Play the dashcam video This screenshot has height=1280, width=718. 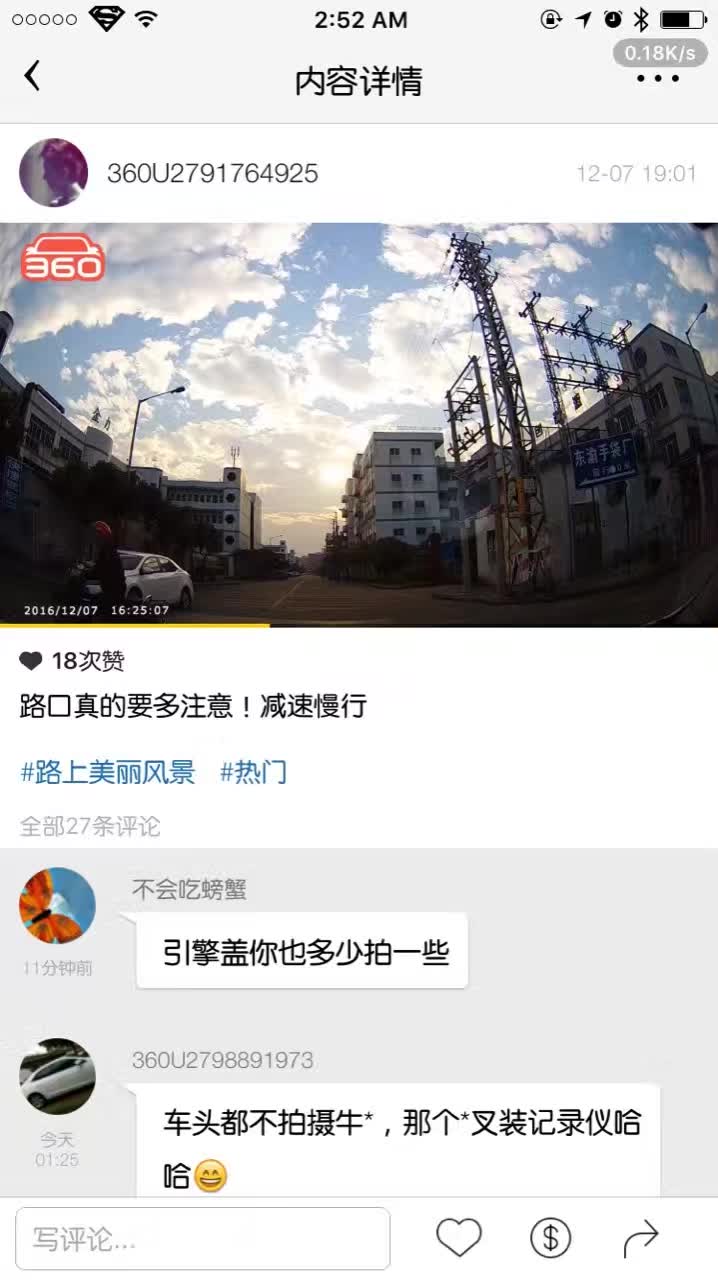pyautogui.click(x=359, y=424)
